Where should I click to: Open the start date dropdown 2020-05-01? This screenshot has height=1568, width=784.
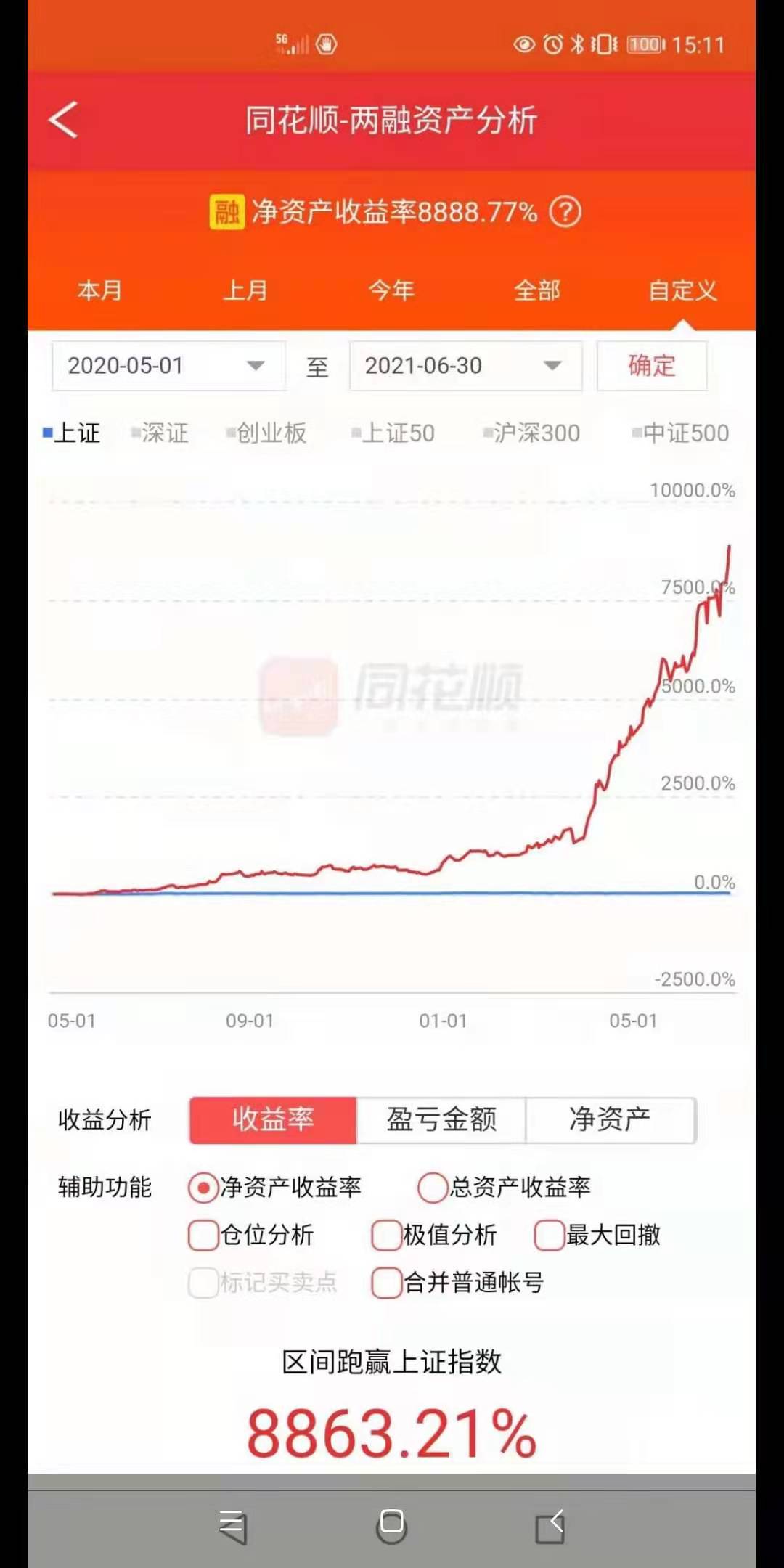(168, 366)
